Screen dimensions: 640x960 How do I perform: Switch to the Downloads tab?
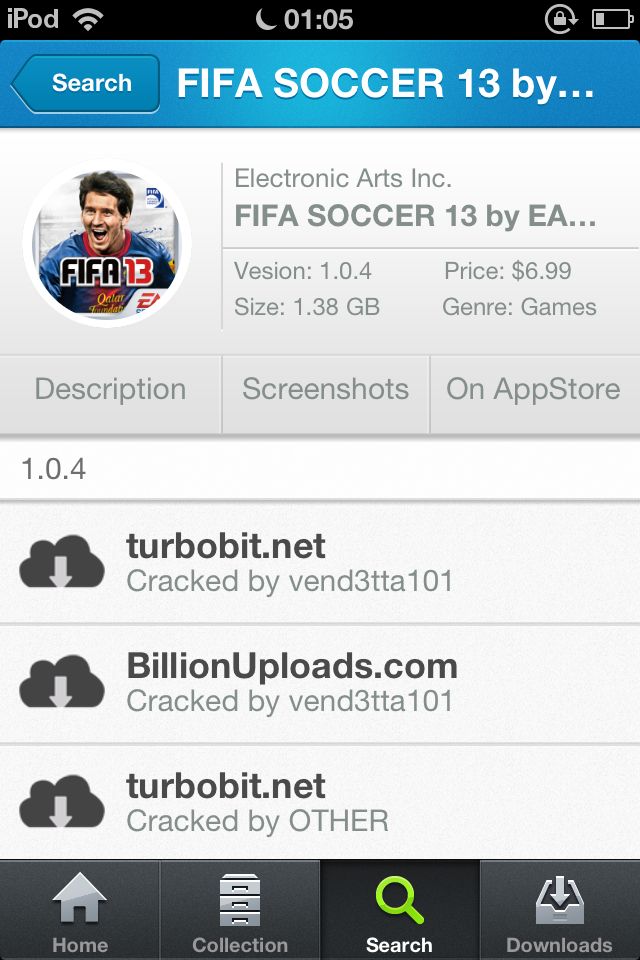559,912
